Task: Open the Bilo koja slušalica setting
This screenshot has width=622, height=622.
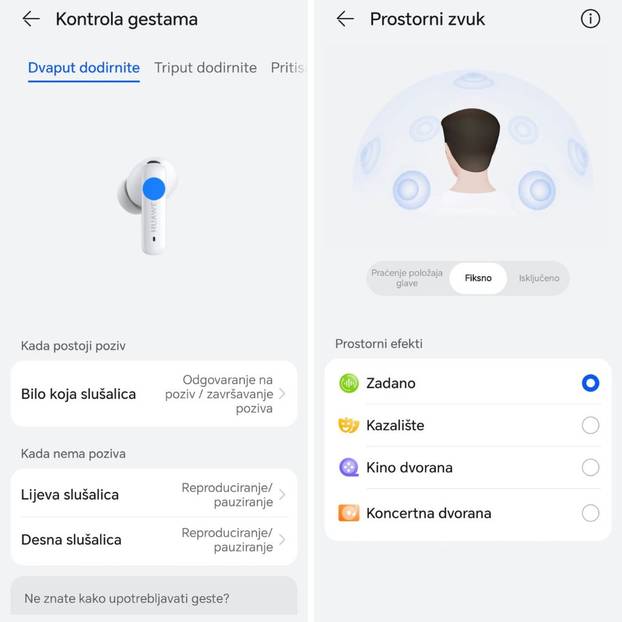Action: (x=154, y=394)
